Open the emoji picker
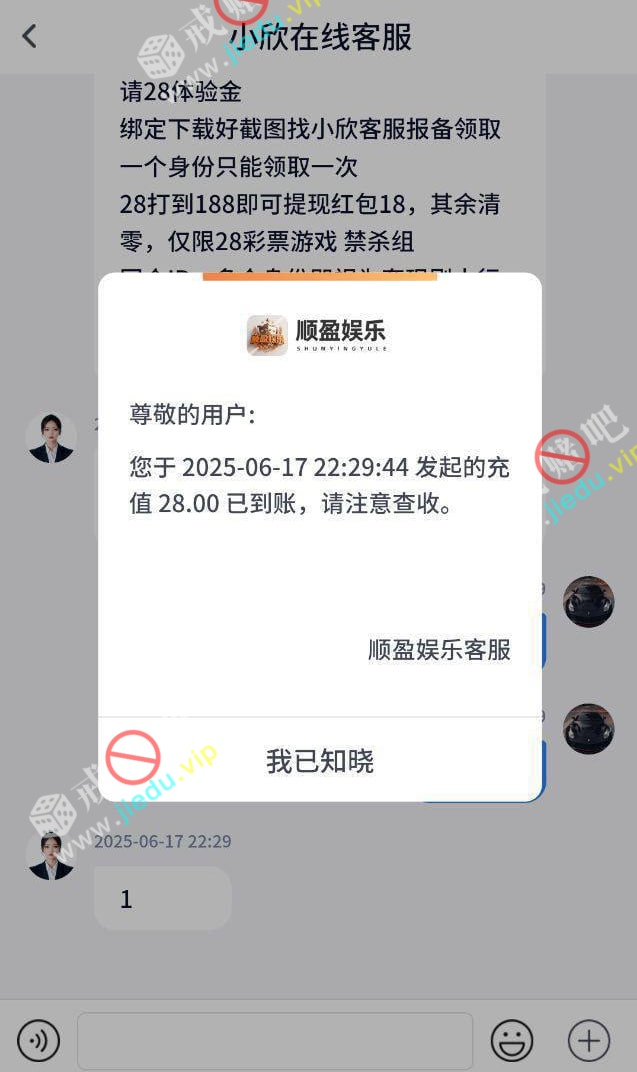 point(511,1041)
